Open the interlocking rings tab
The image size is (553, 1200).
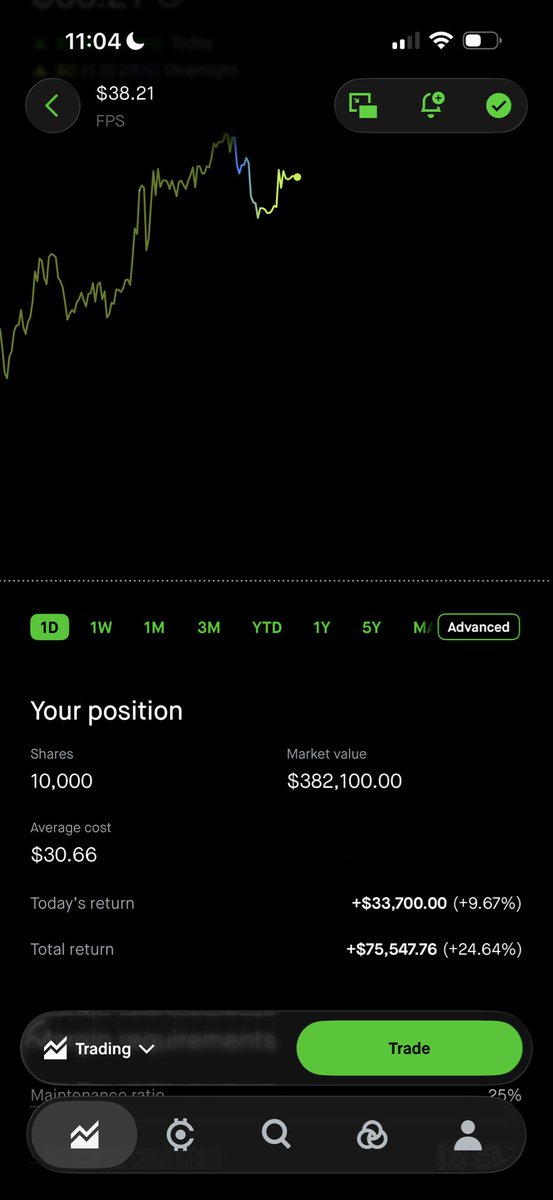[372, 1135]
